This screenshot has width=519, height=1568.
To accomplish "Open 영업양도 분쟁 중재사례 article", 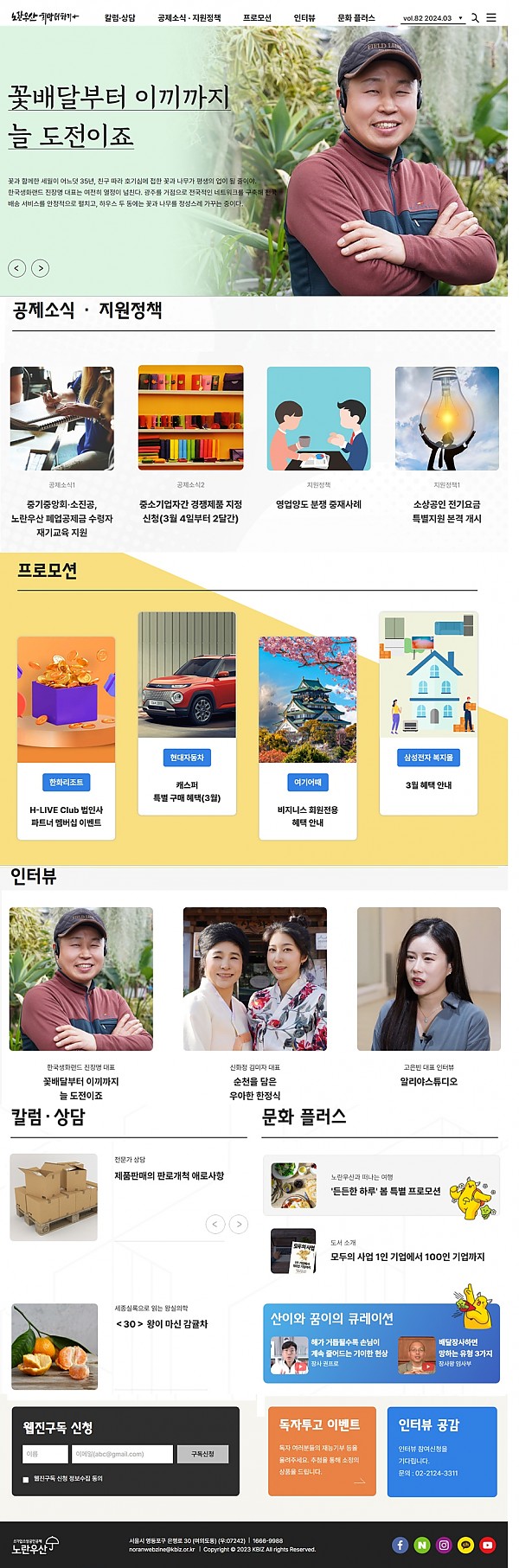I will [x=318, y=504].
